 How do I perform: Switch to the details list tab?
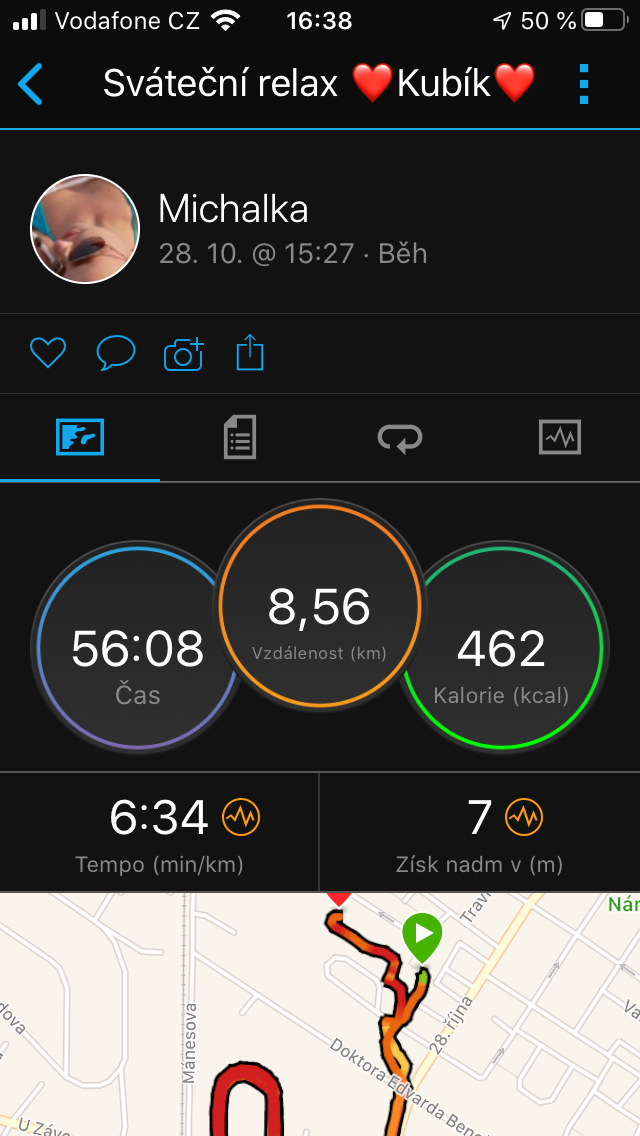tap(240, 437)
